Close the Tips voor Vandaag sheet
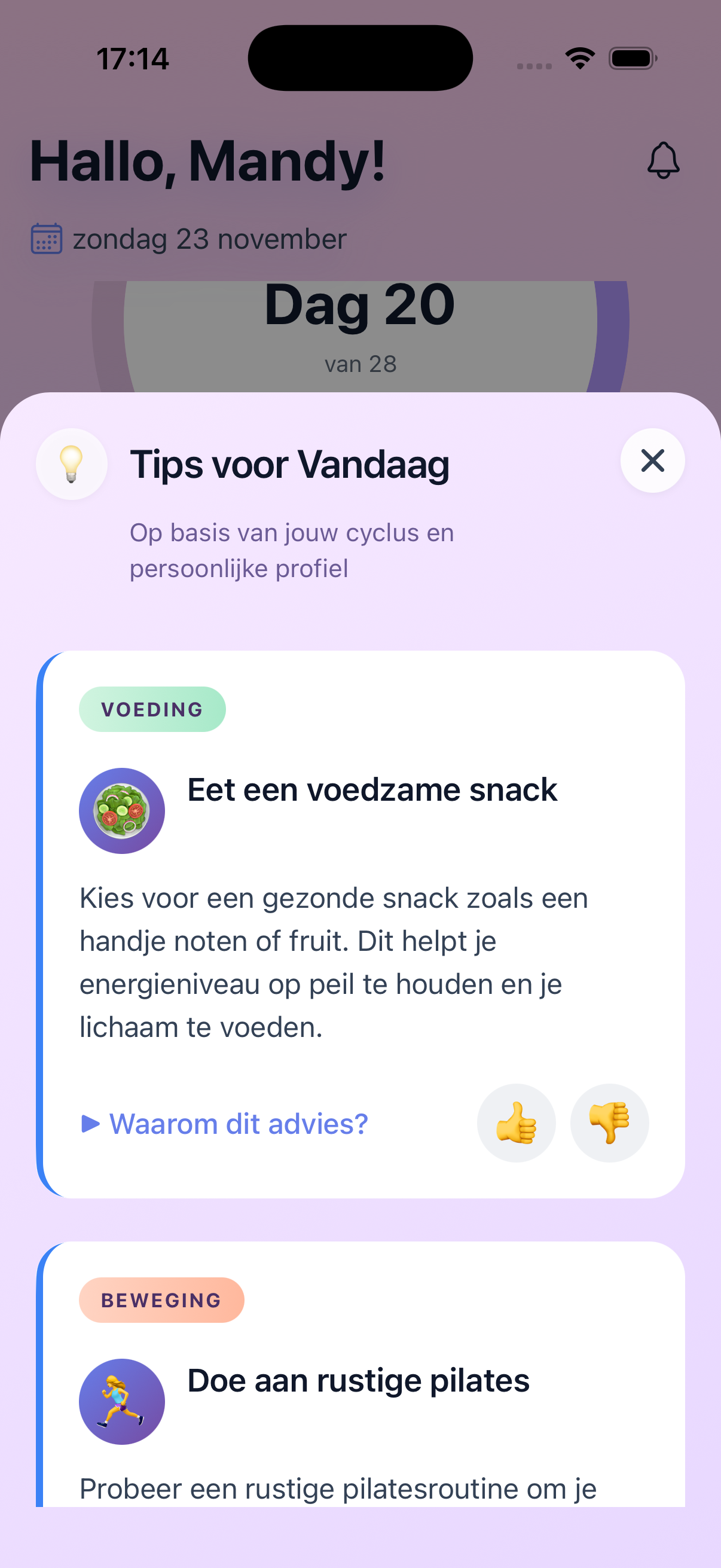 tap(652, 461)
